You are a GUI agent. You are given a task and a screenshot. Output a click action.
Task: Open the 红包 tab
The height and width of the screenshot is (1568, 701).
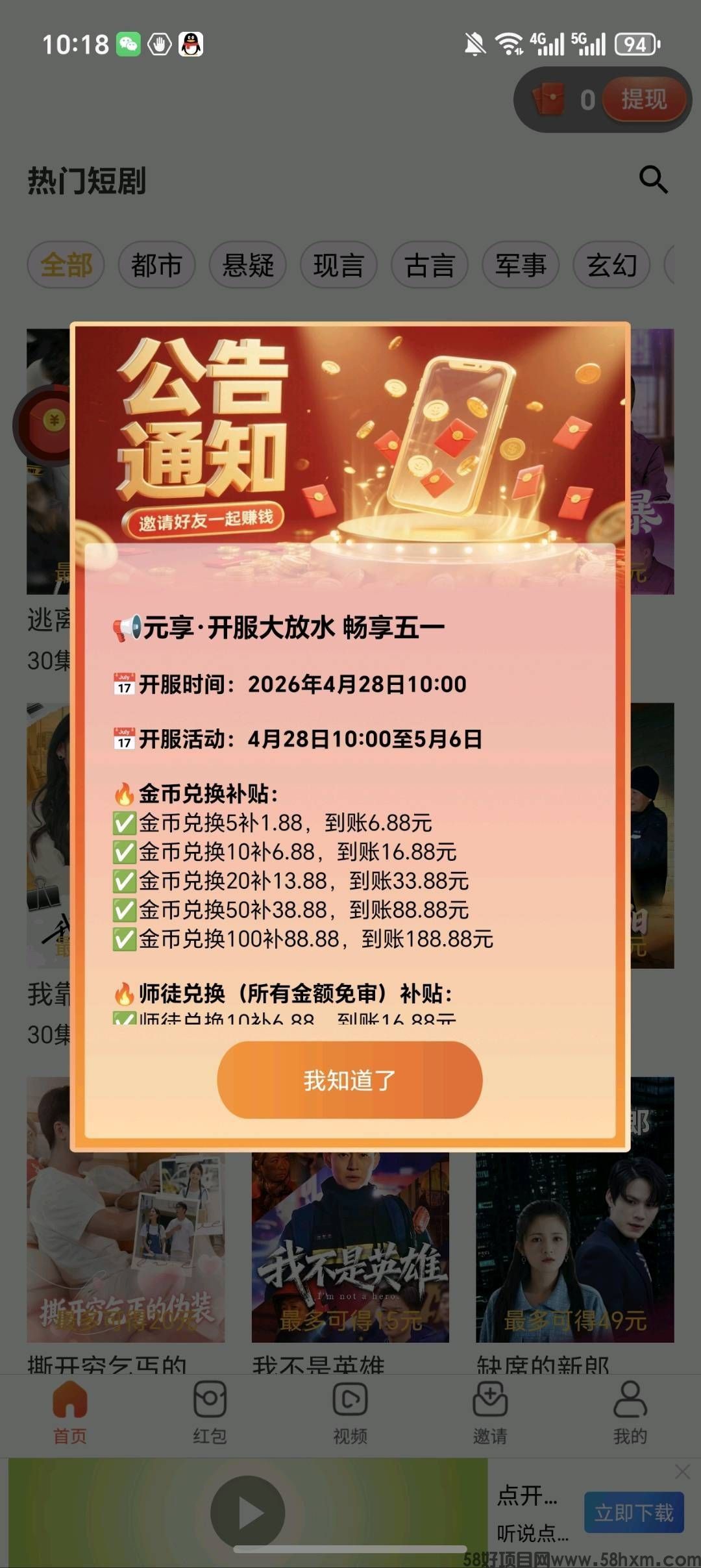click(210, 1412)
